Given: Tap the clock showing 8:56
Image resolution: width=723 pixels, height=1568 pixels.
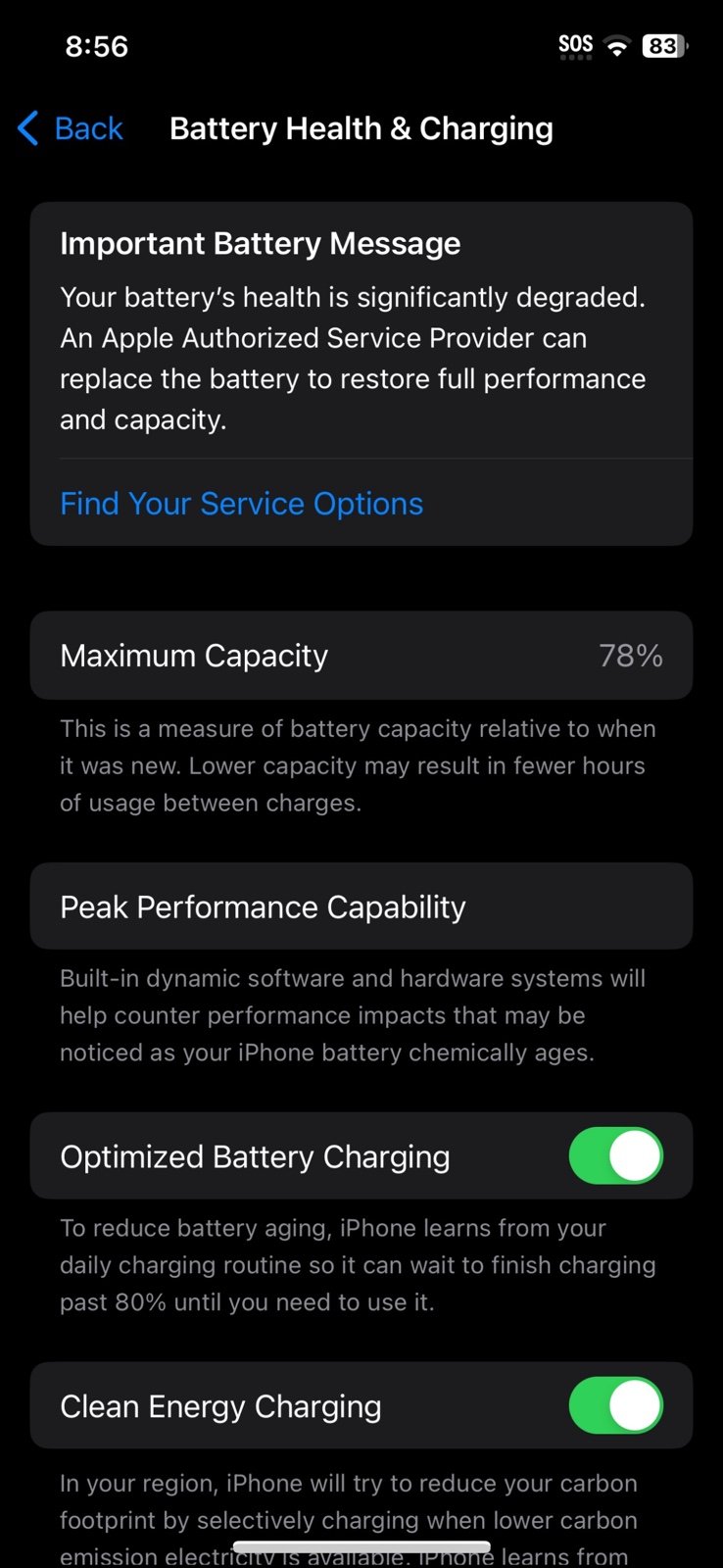Looking at the screenshot, I should pyautogui.click(x=96, y=44).
